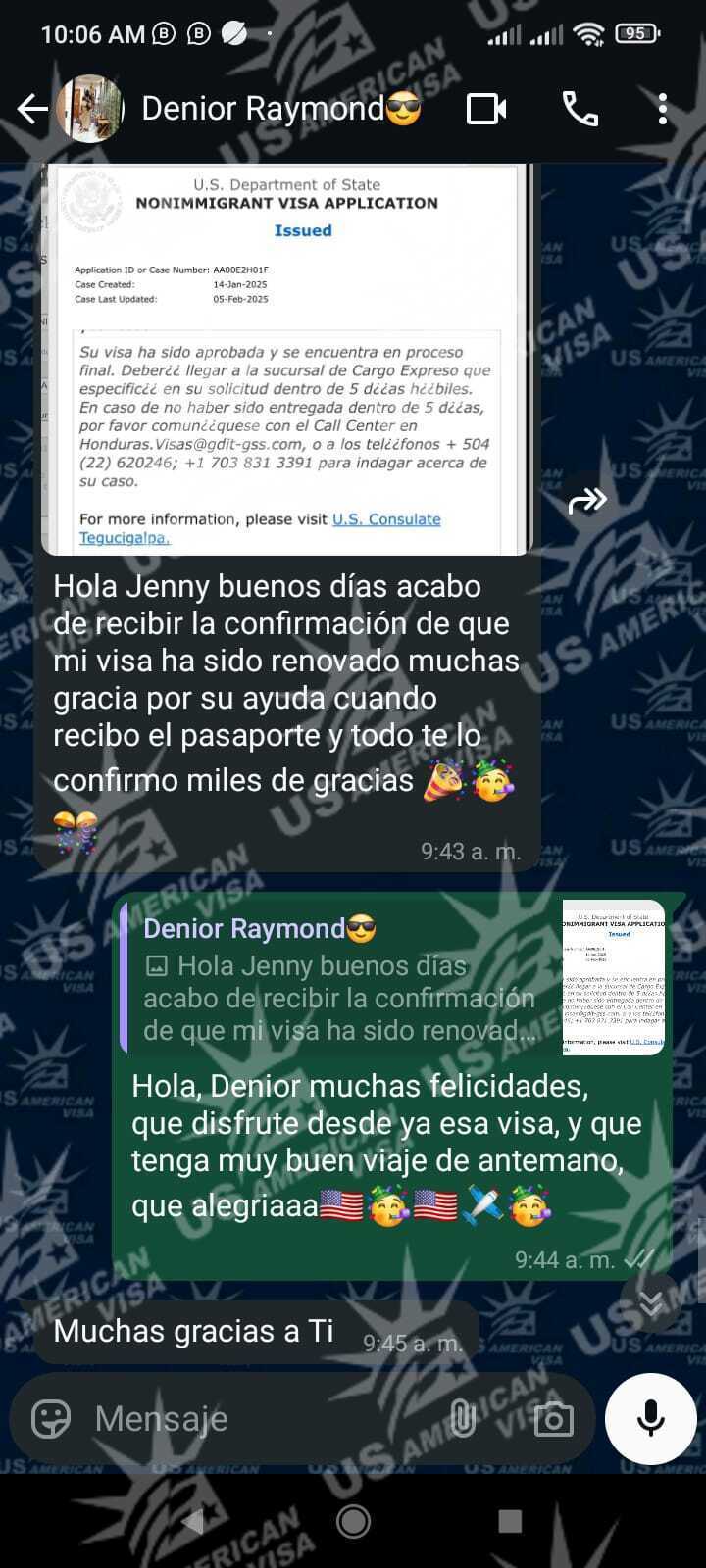
Task: Forward the visa application image
Action: 587,502
